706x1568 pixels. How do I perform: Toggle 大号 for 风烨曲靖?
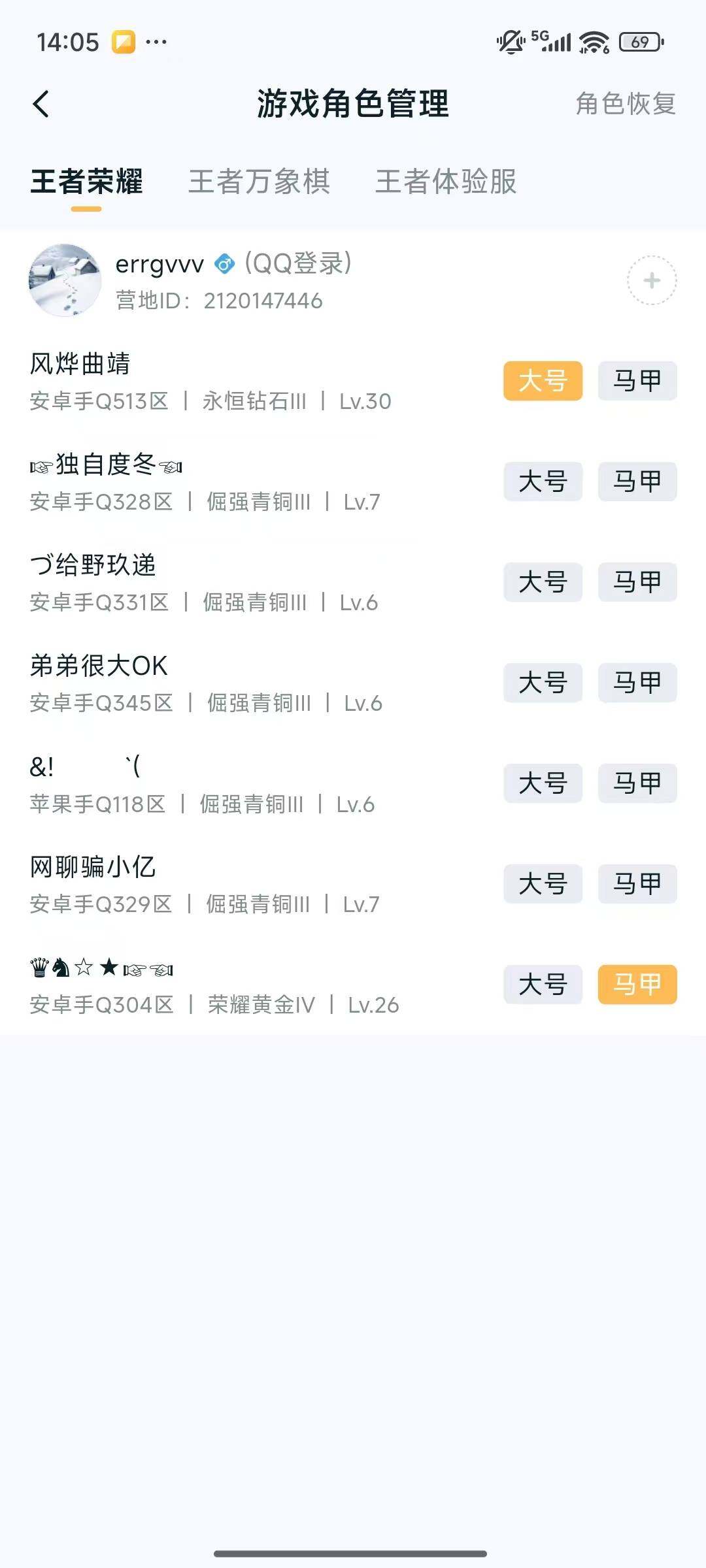[x=543, y=382]
